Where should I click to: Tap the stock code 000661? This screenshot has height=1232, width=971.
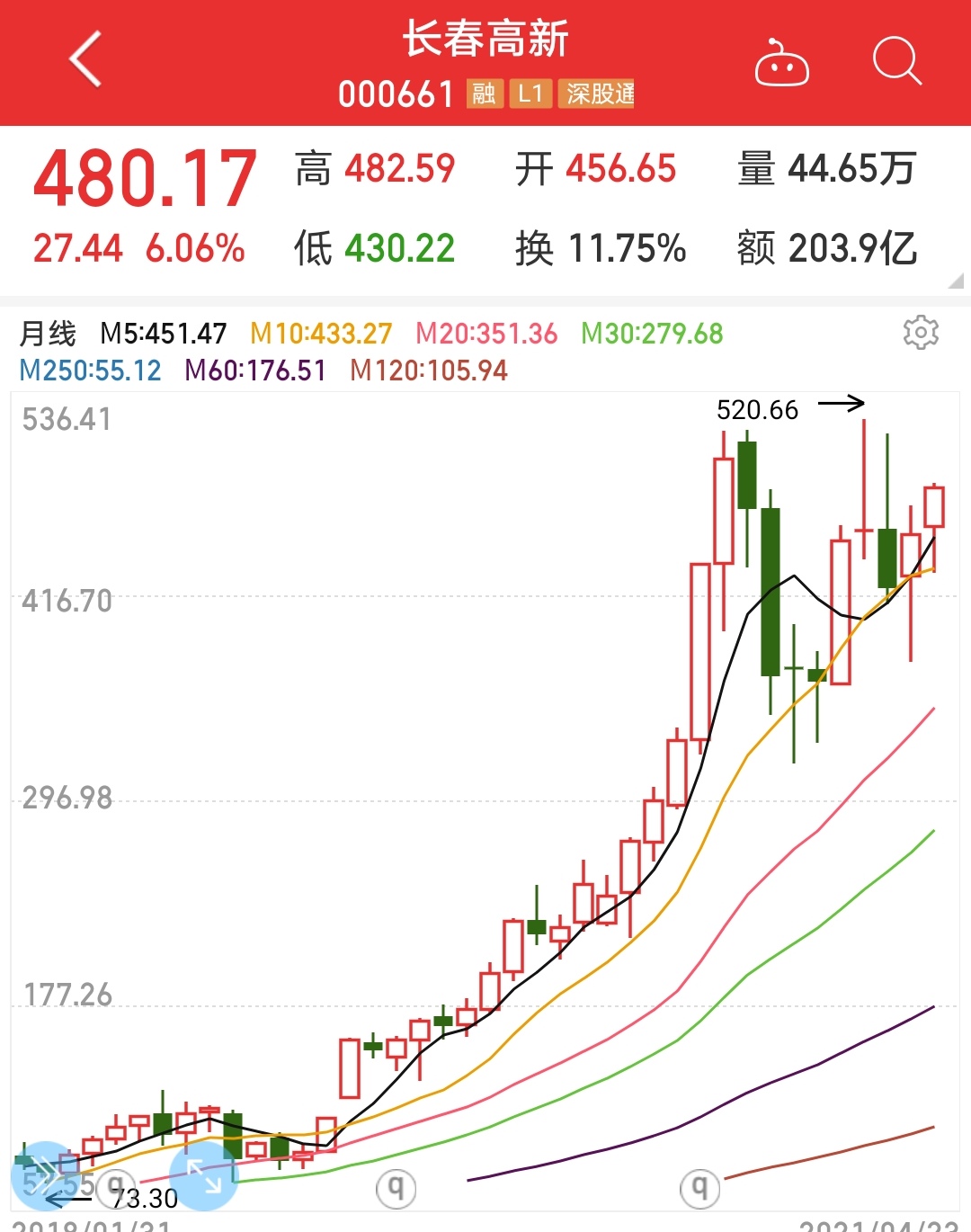click(396, 92)
